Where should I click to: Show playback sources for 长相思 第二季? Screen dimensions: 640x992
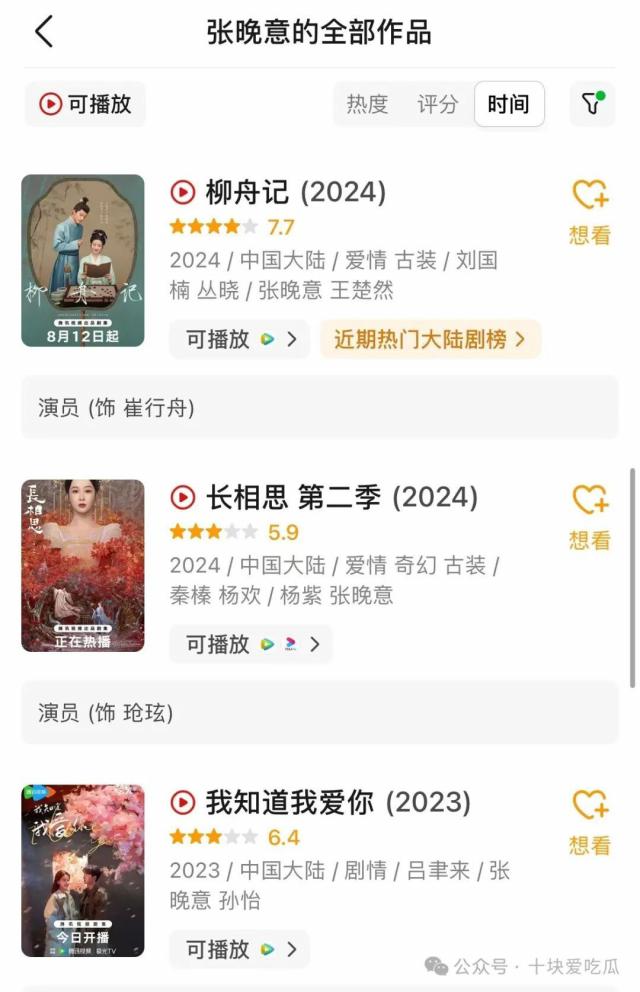(250, 644)
